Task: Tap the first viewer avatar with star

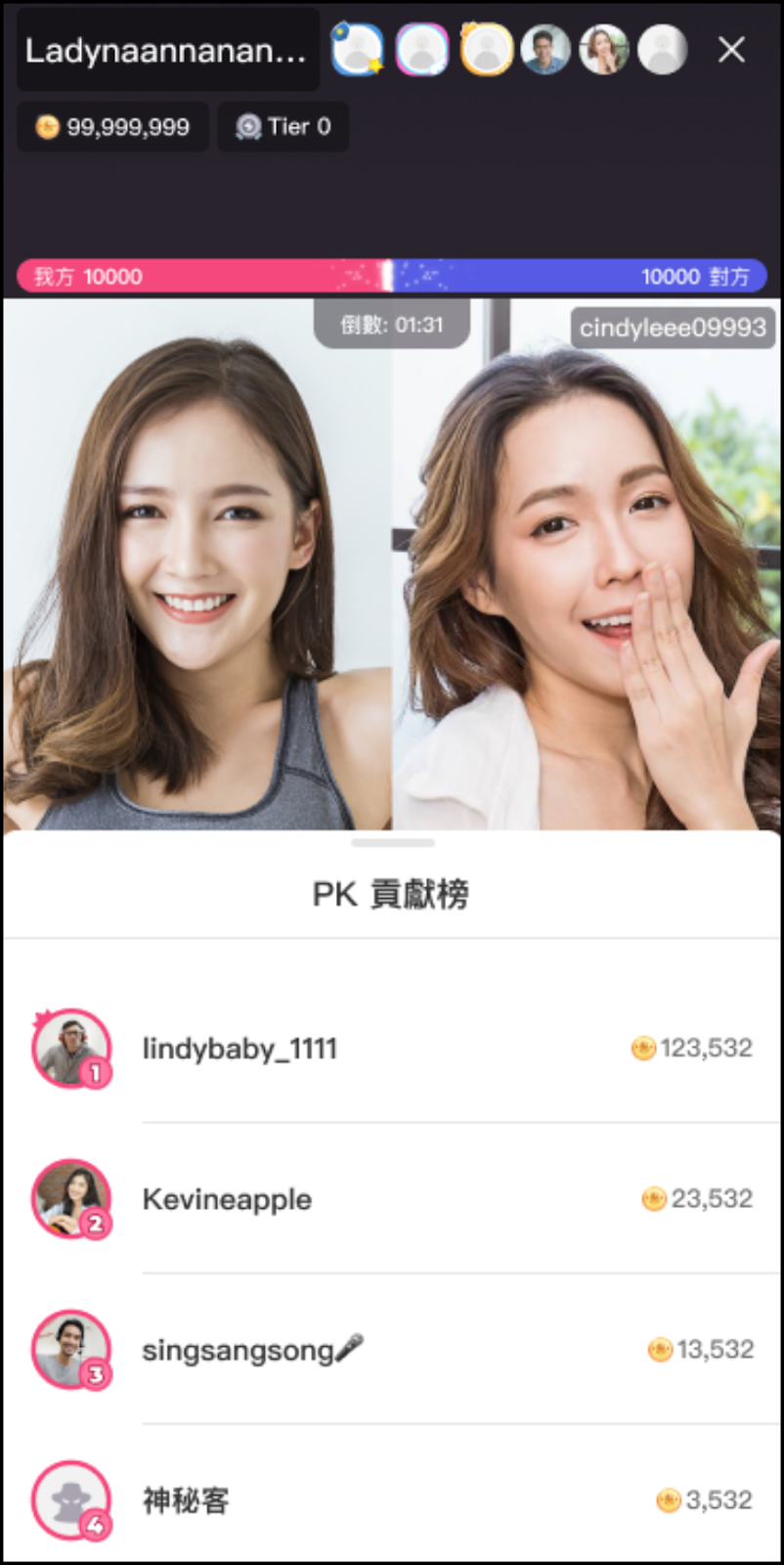Action: pos(358,50)
